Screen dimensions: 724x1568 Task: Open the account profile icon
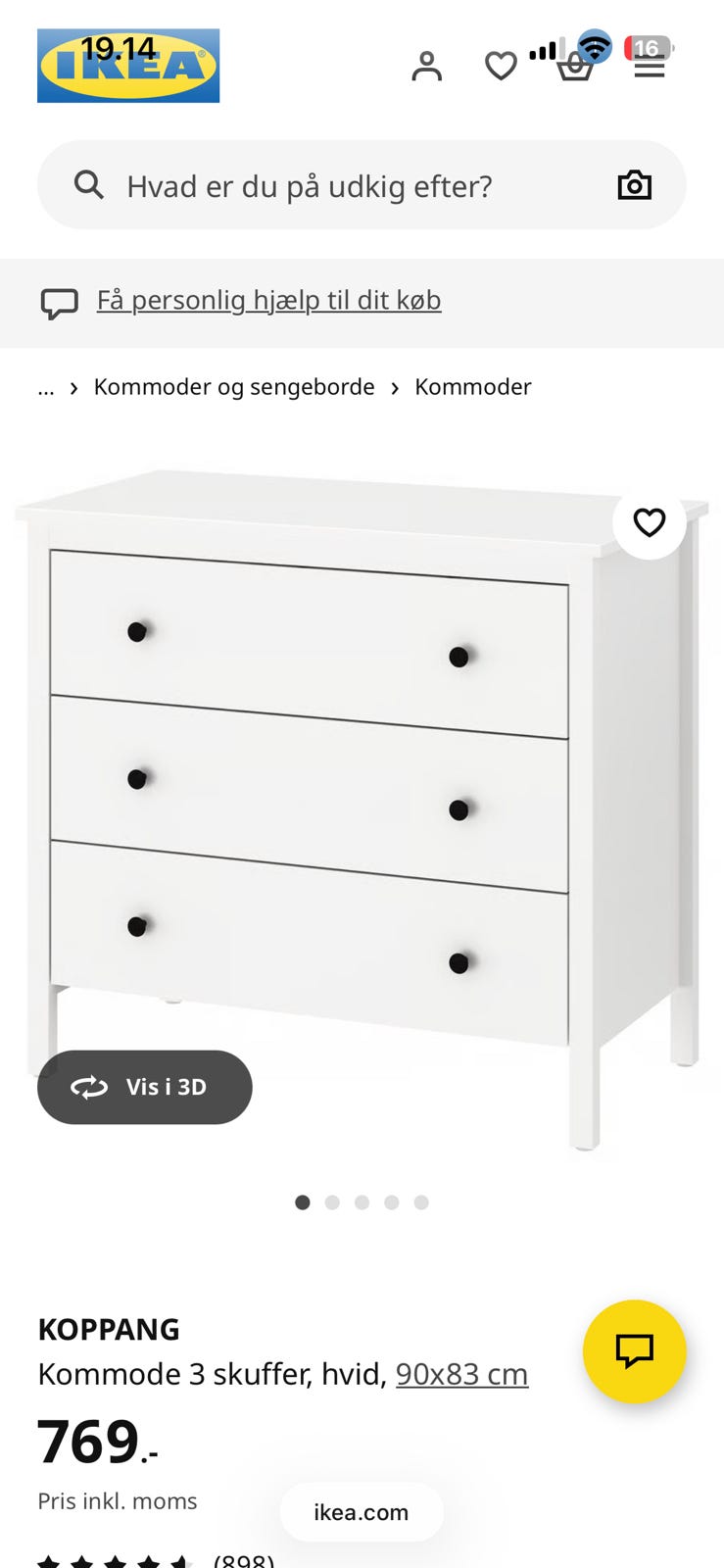(x=426, y=67)
